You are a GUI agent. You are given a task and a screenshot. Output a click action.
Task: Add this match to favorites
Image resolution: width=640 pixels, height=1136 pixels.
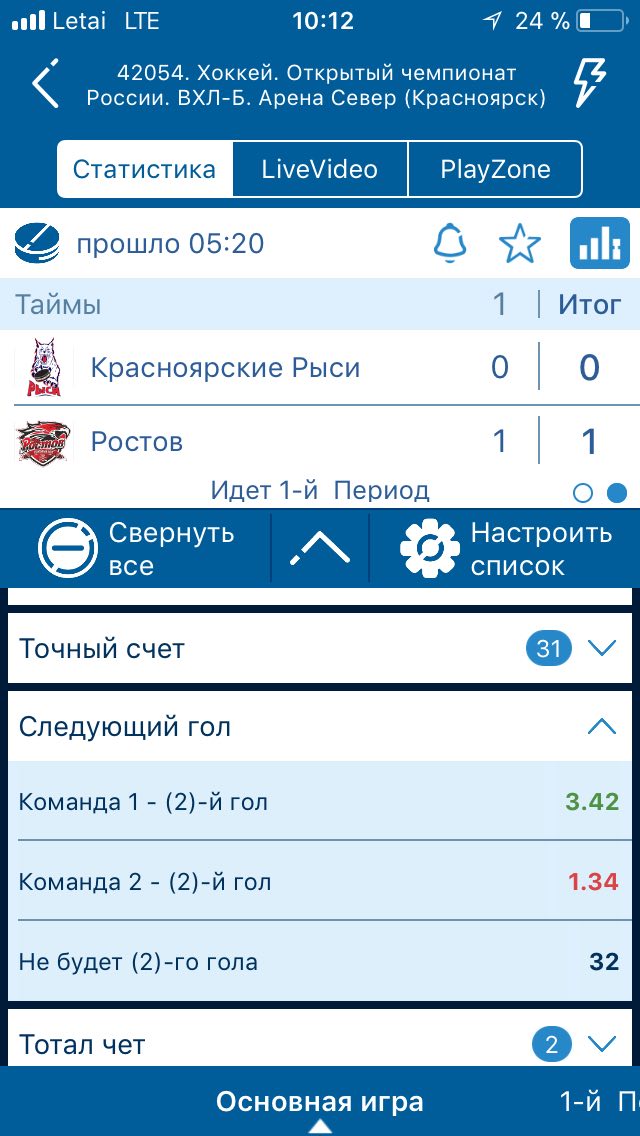tap(520, 243)
